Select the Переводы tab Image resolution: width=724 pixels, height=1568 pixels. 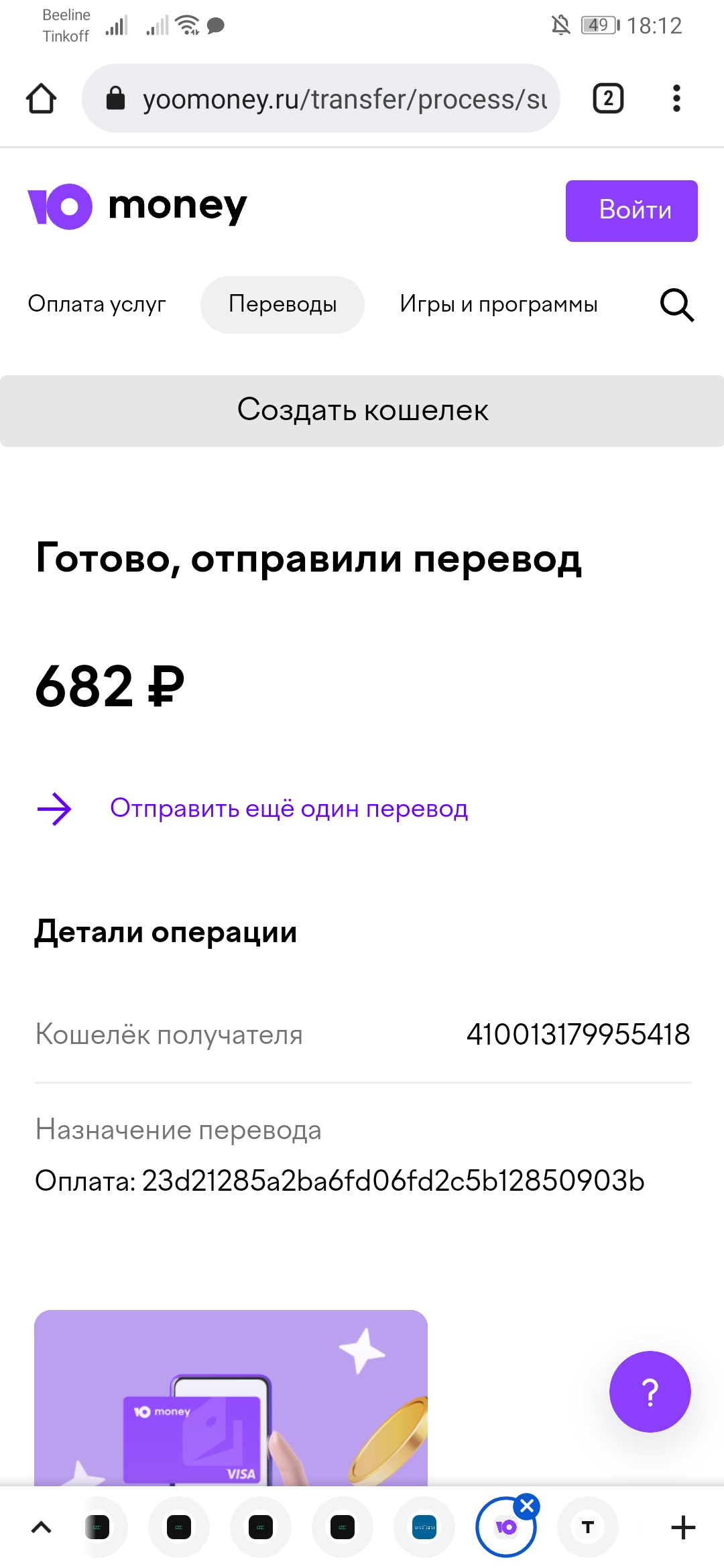click(x=282, y=304)
